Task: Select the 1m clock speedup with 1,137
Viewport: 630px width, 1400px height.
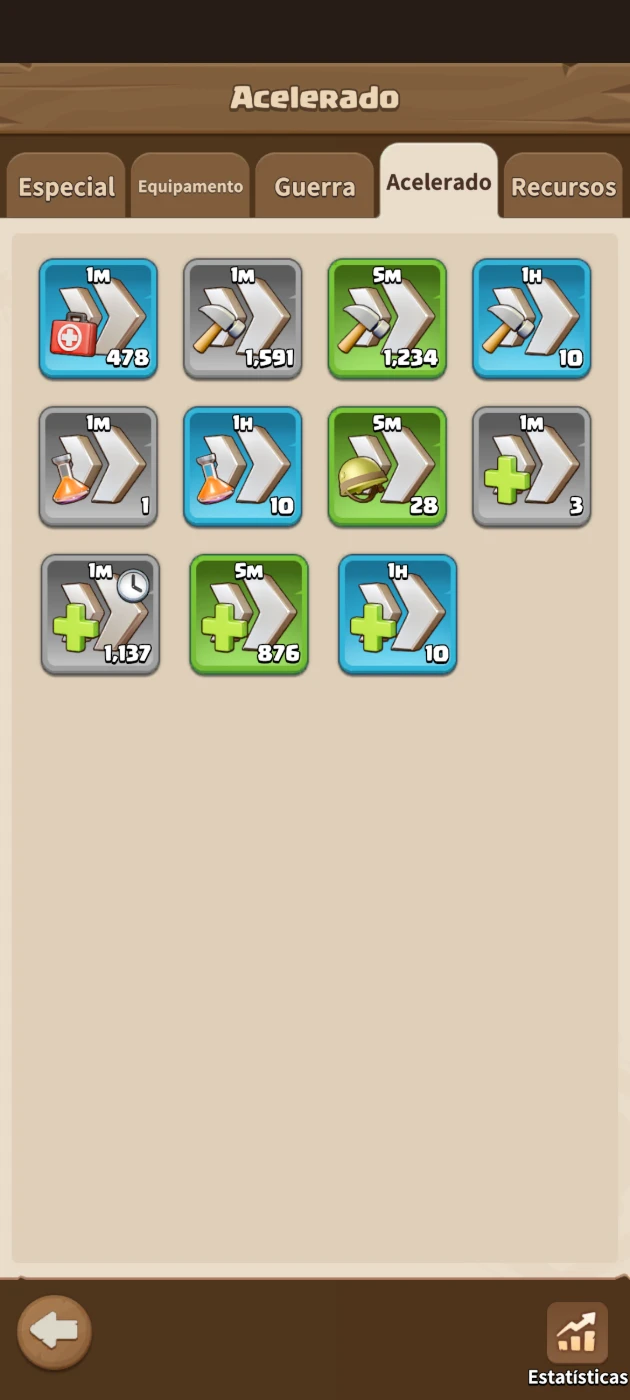Action: pos(100,614)
